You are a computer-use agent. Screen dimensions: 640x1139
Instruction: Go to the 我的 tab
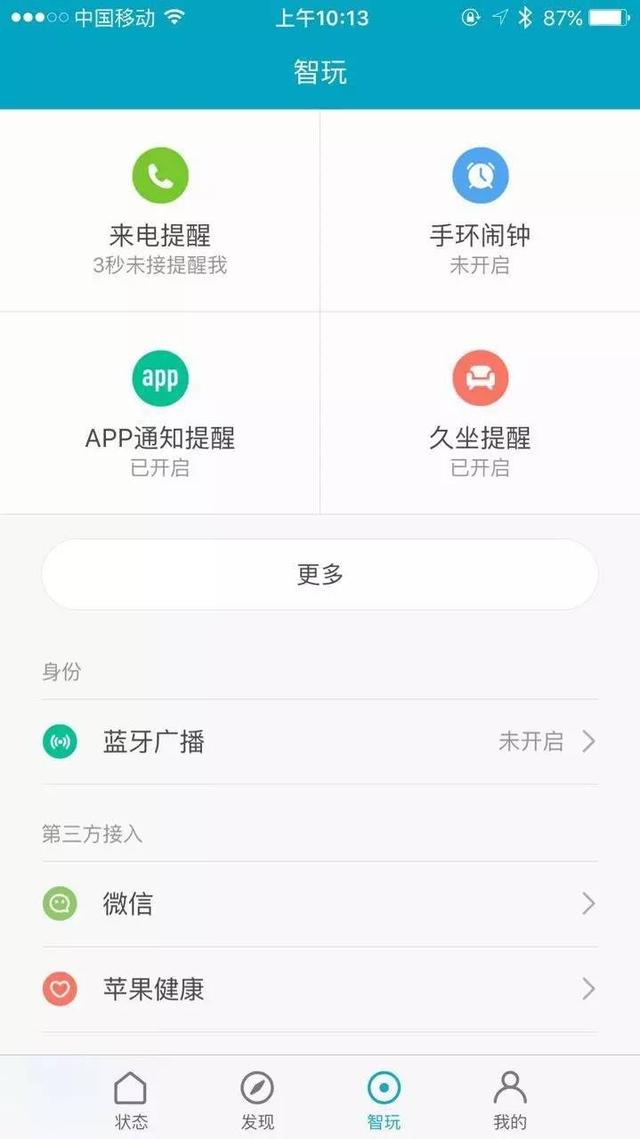pos(510,1099)
